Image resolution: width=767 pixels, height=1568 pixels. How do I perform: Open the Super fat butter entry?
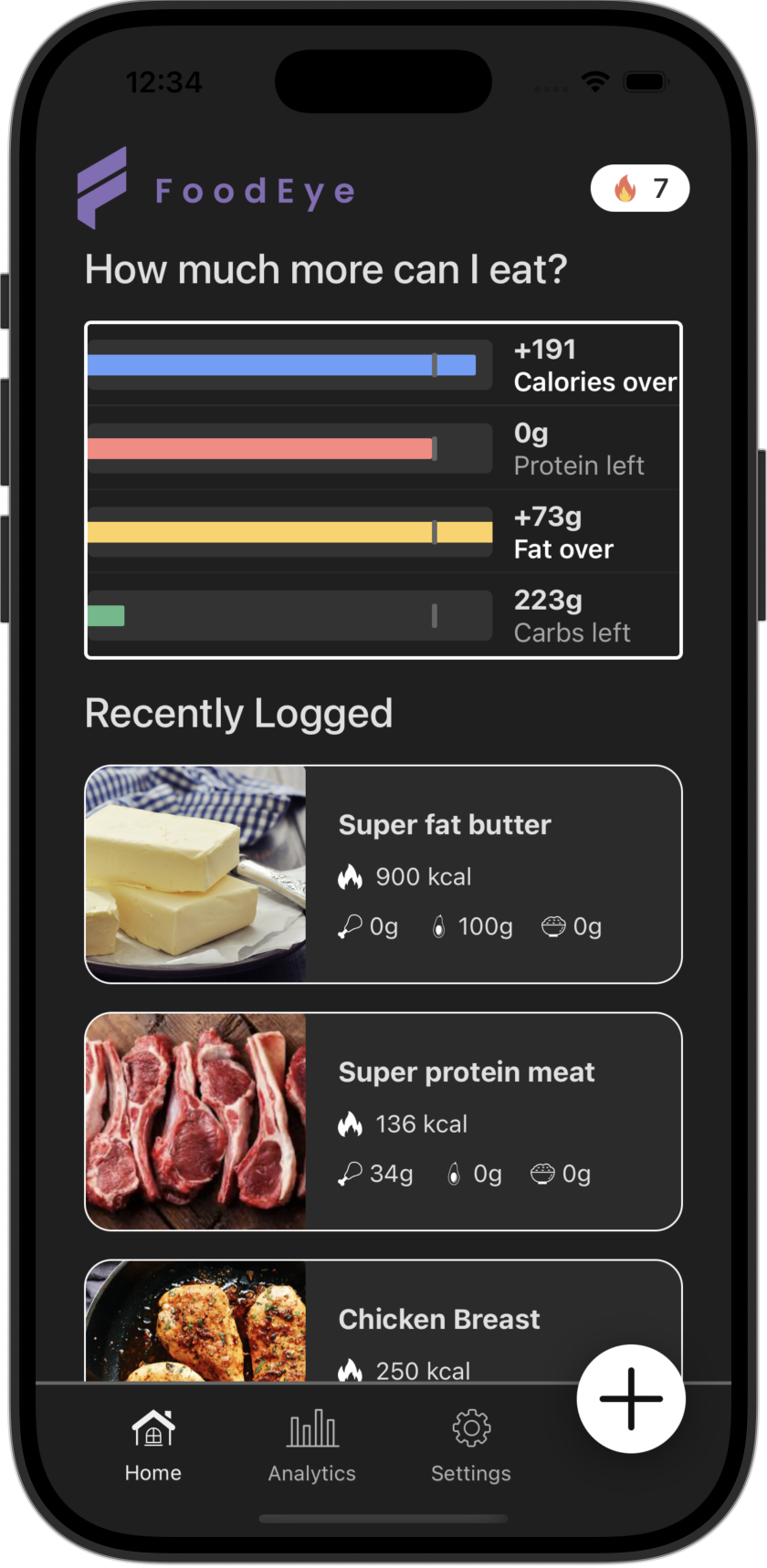coord(383,874)
